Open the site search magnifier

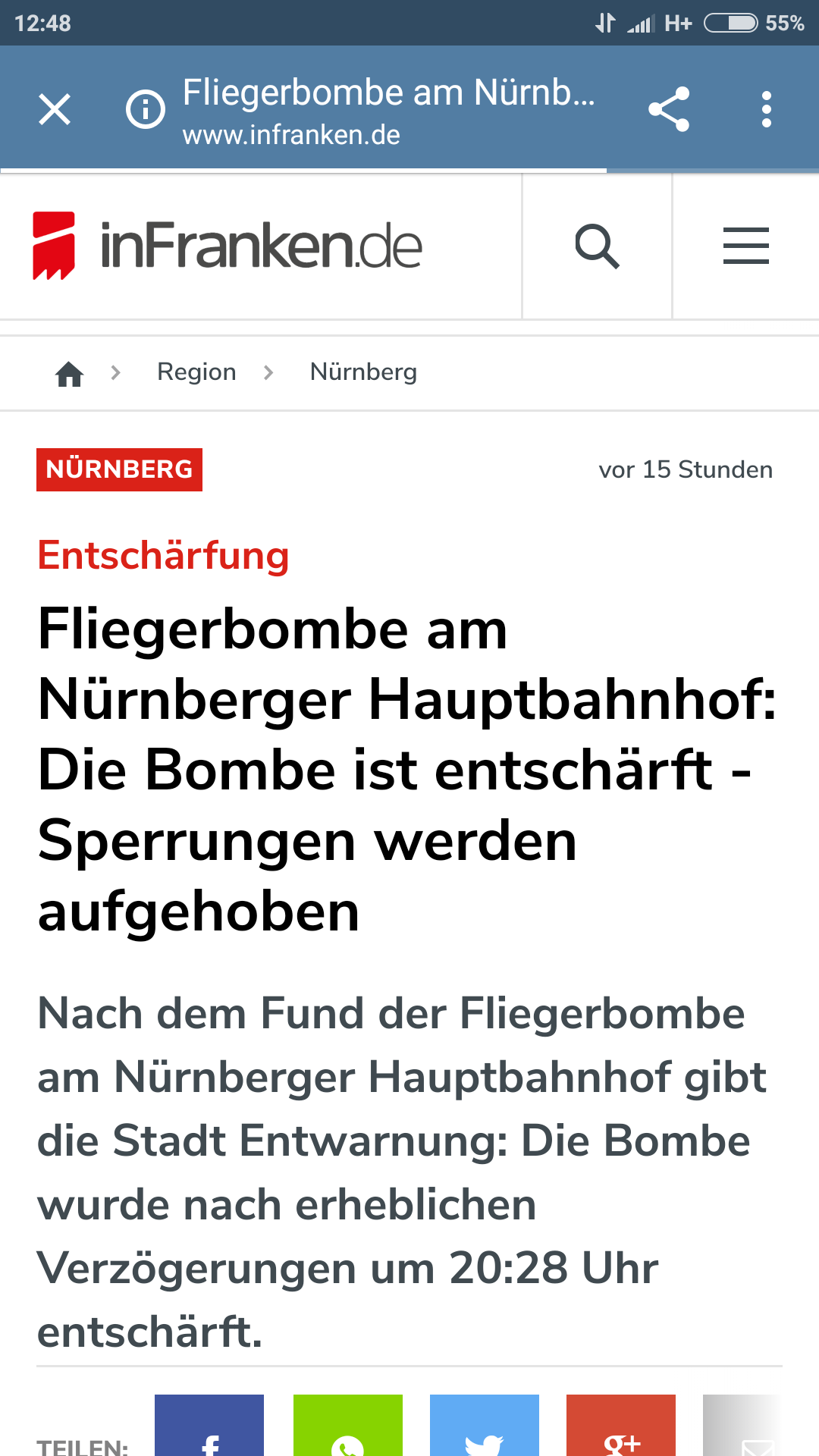[x=597, y=246]
